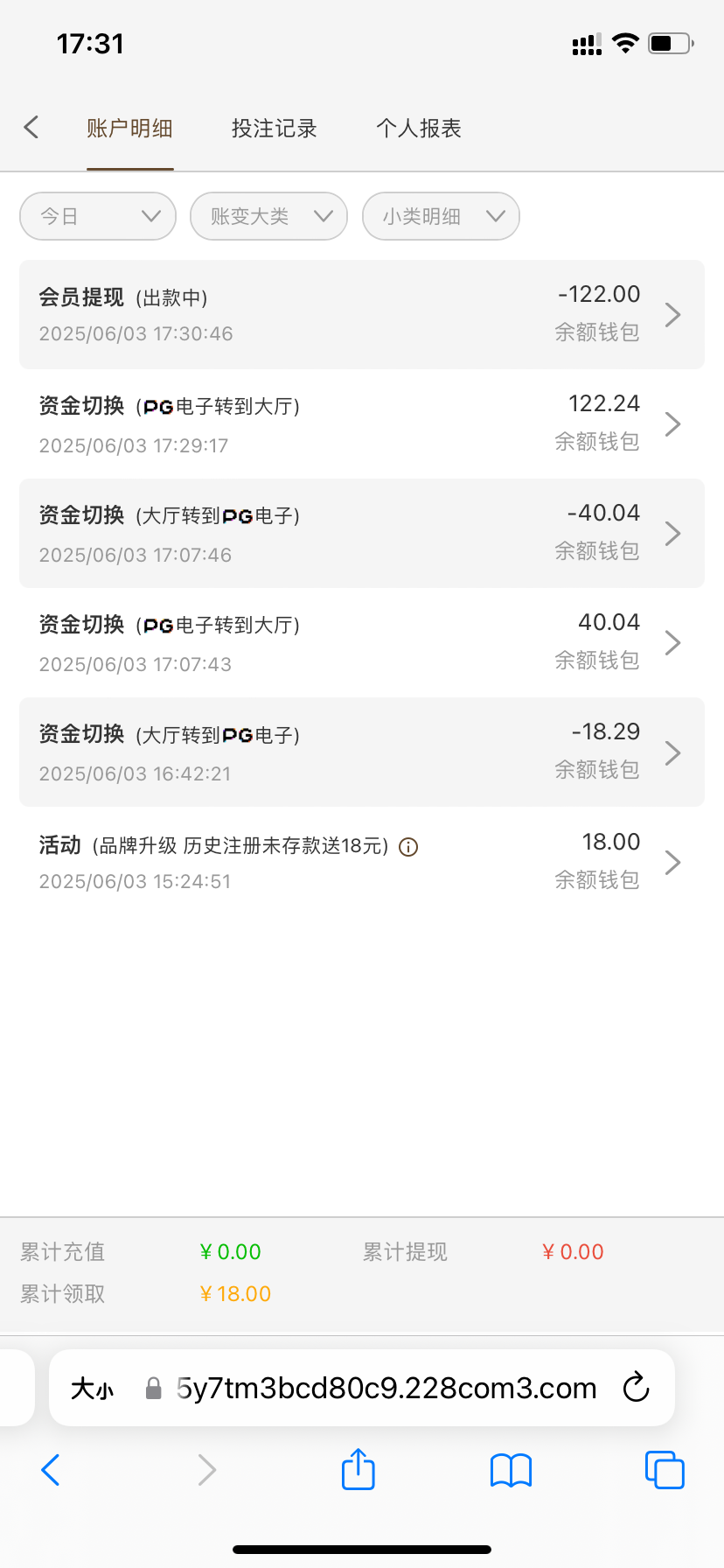Switch to the 投注记录 tab
Image resolution: width=724 pixels, height=1568 pixels.
[274, 129]
